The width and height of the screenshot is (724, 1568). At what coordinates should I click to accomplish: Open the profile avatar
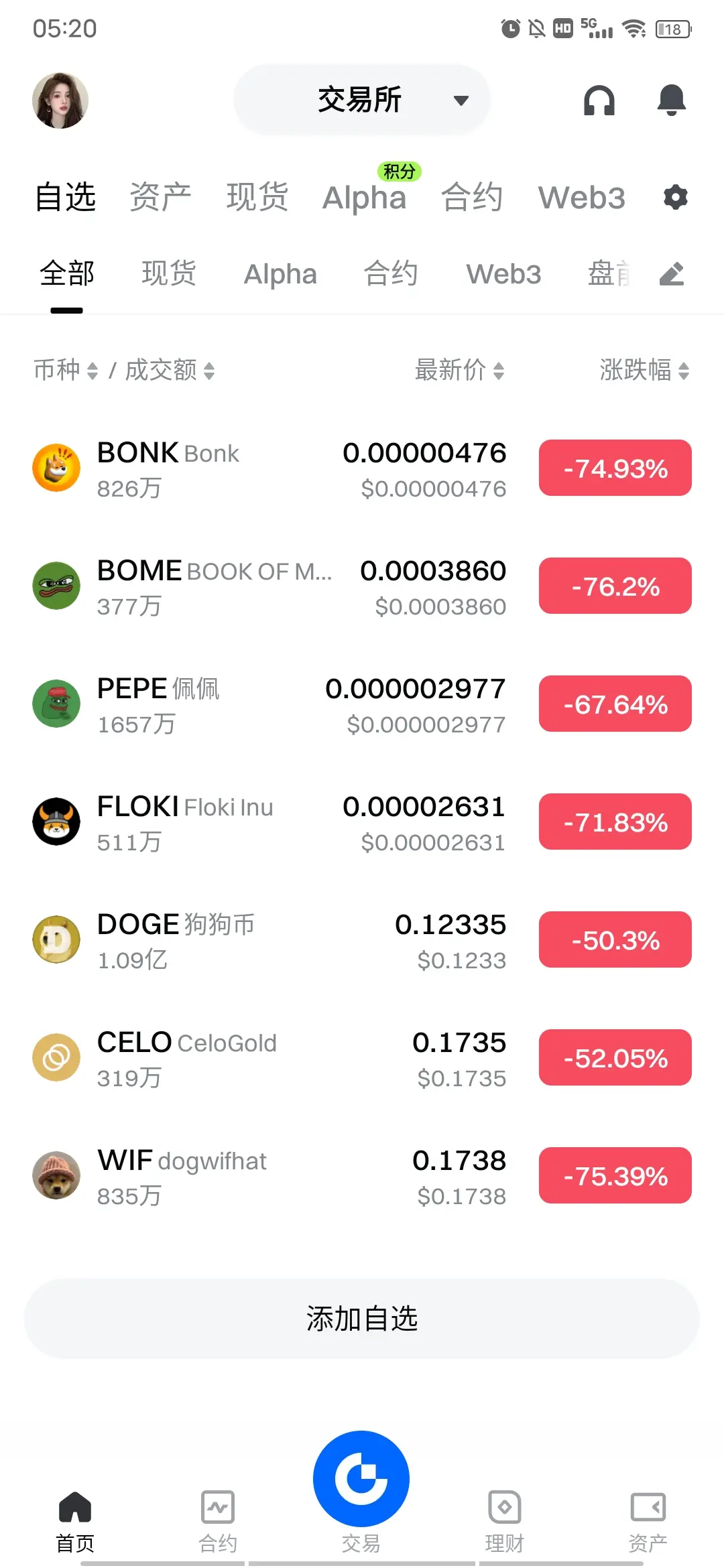pos(60,101)
